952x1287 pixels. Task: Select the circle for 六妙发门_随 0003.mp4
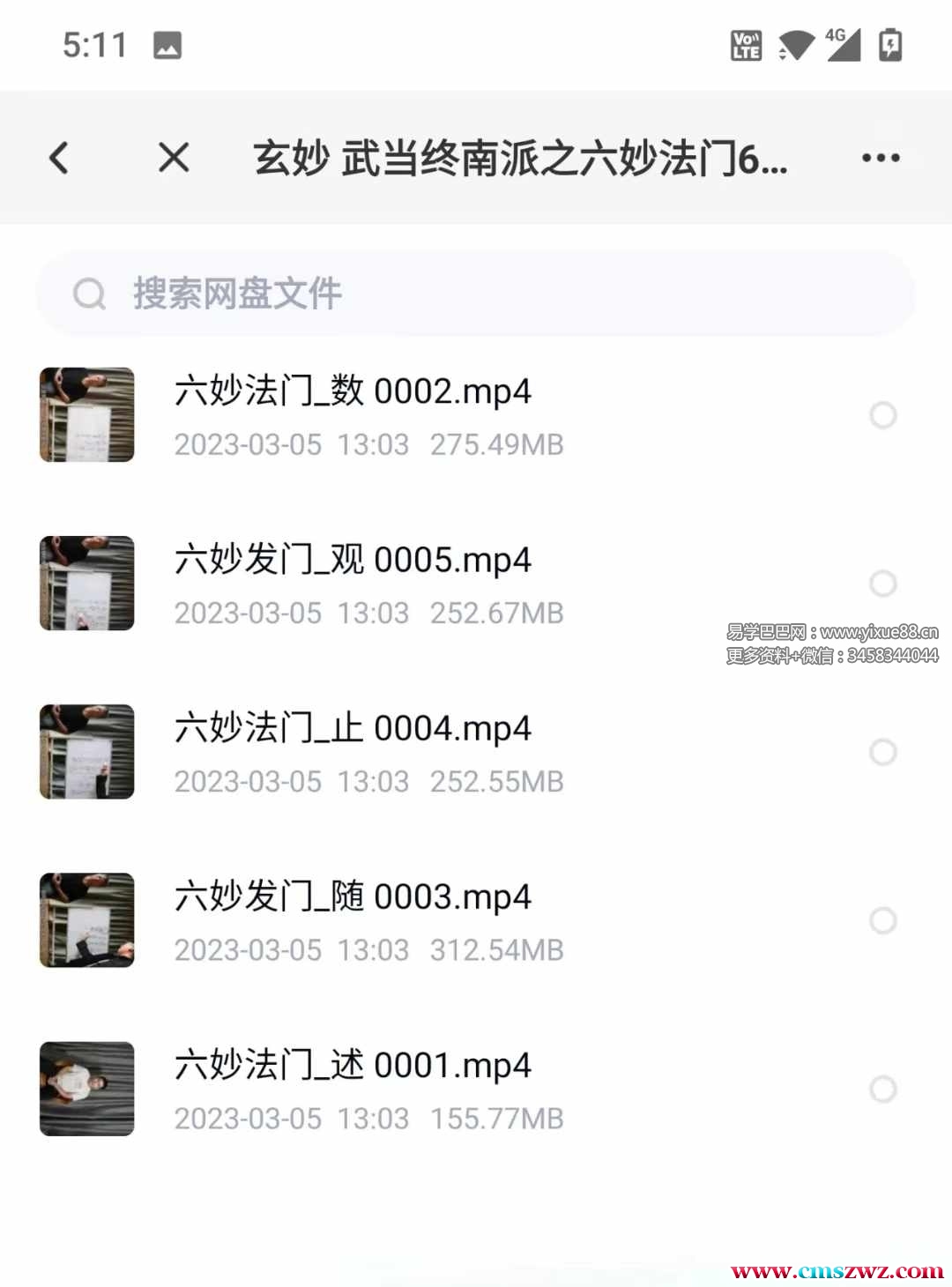(x=882, y=920)
